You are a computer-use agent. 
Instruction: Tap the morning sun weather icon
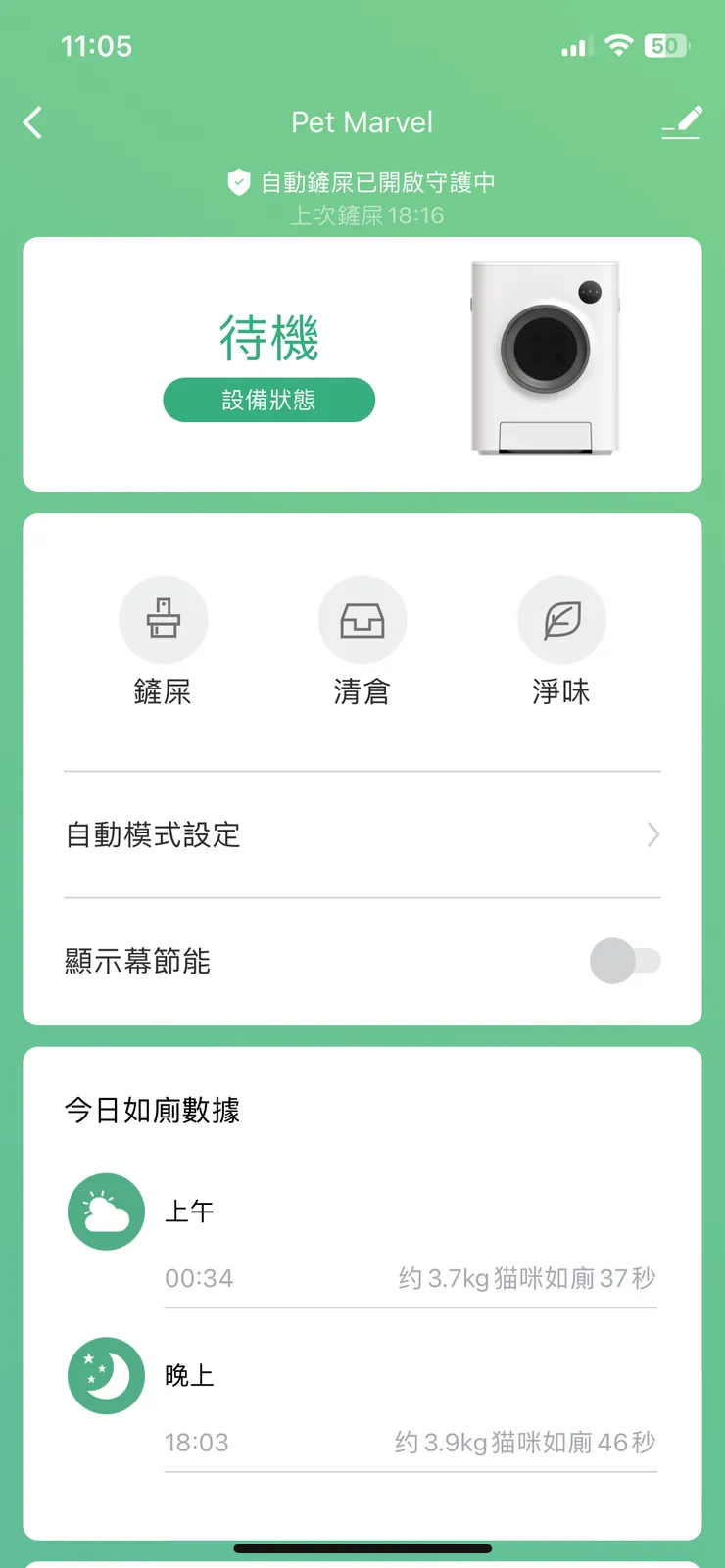click(x=105, y=1211)
